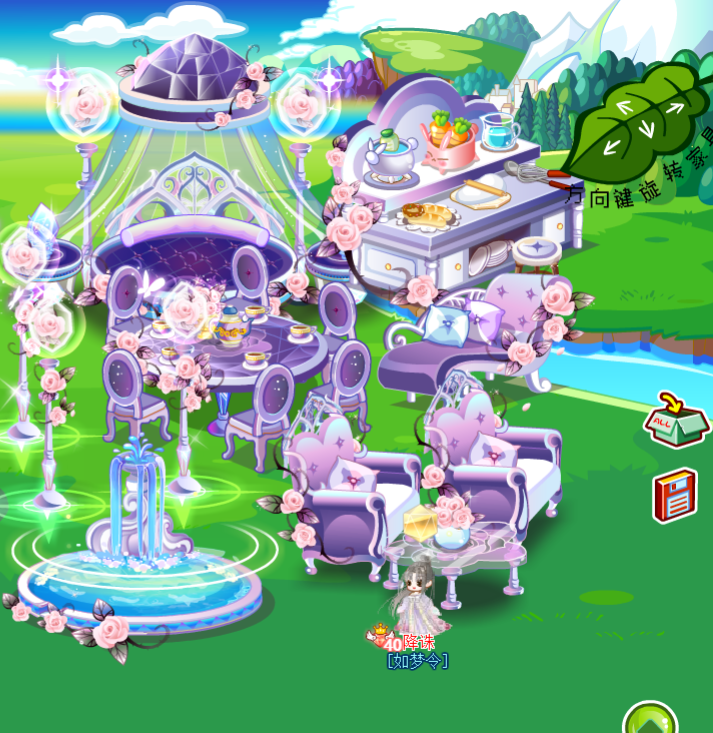Save the layout with the floppy disk icon
This screenshot has width=713, height=733.
click(x=675, y=495)
